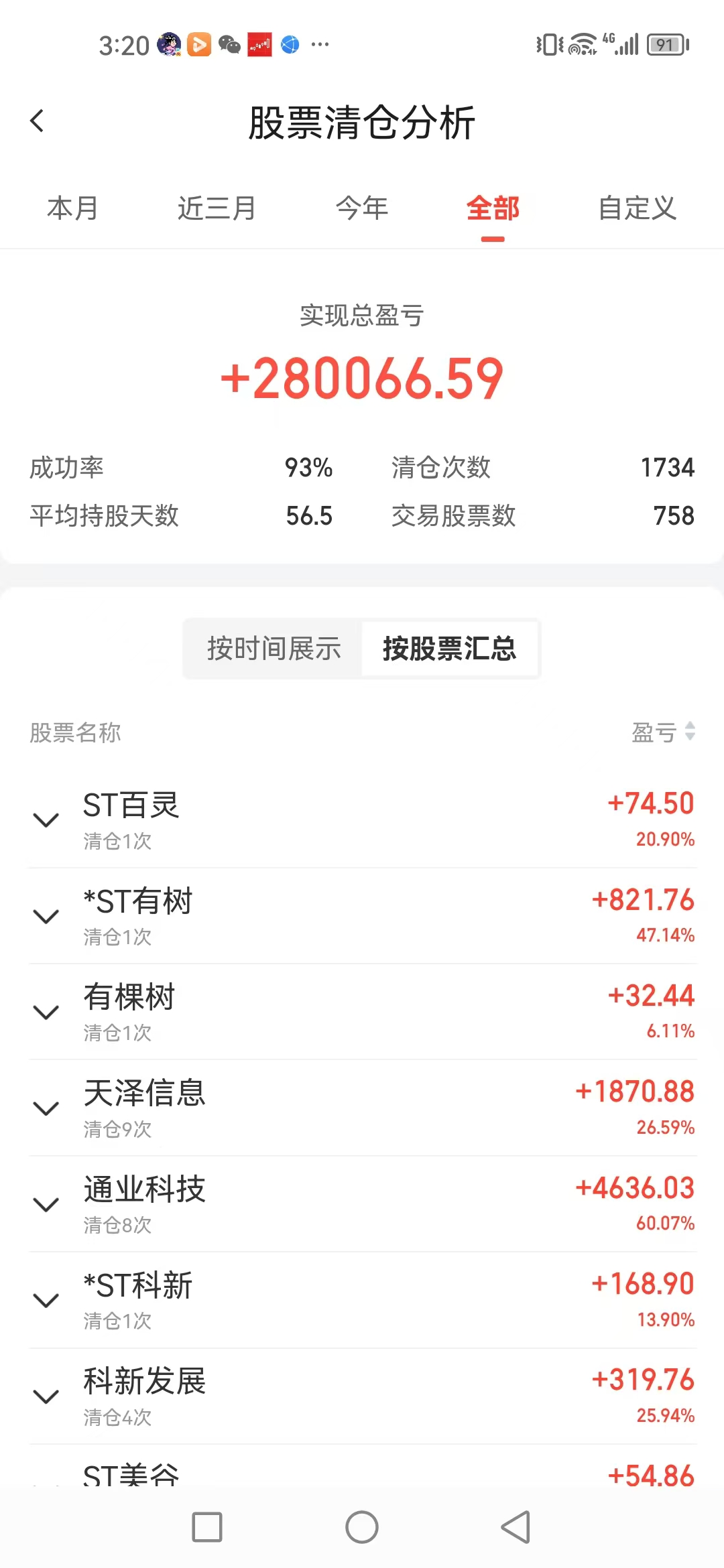Switch to 按时间展示 view
The width and height of the screenshot is (724, 1568).
[274, 649]
